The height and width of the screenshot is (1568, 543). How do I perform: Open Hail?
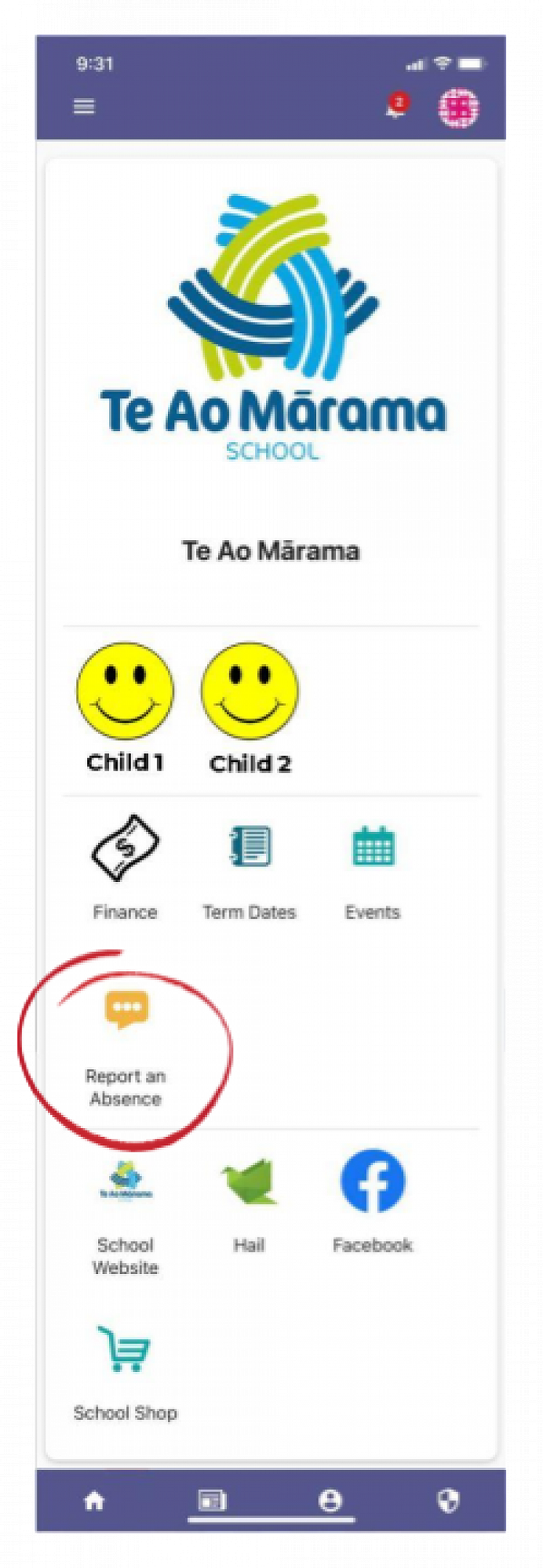point(250,1200)
